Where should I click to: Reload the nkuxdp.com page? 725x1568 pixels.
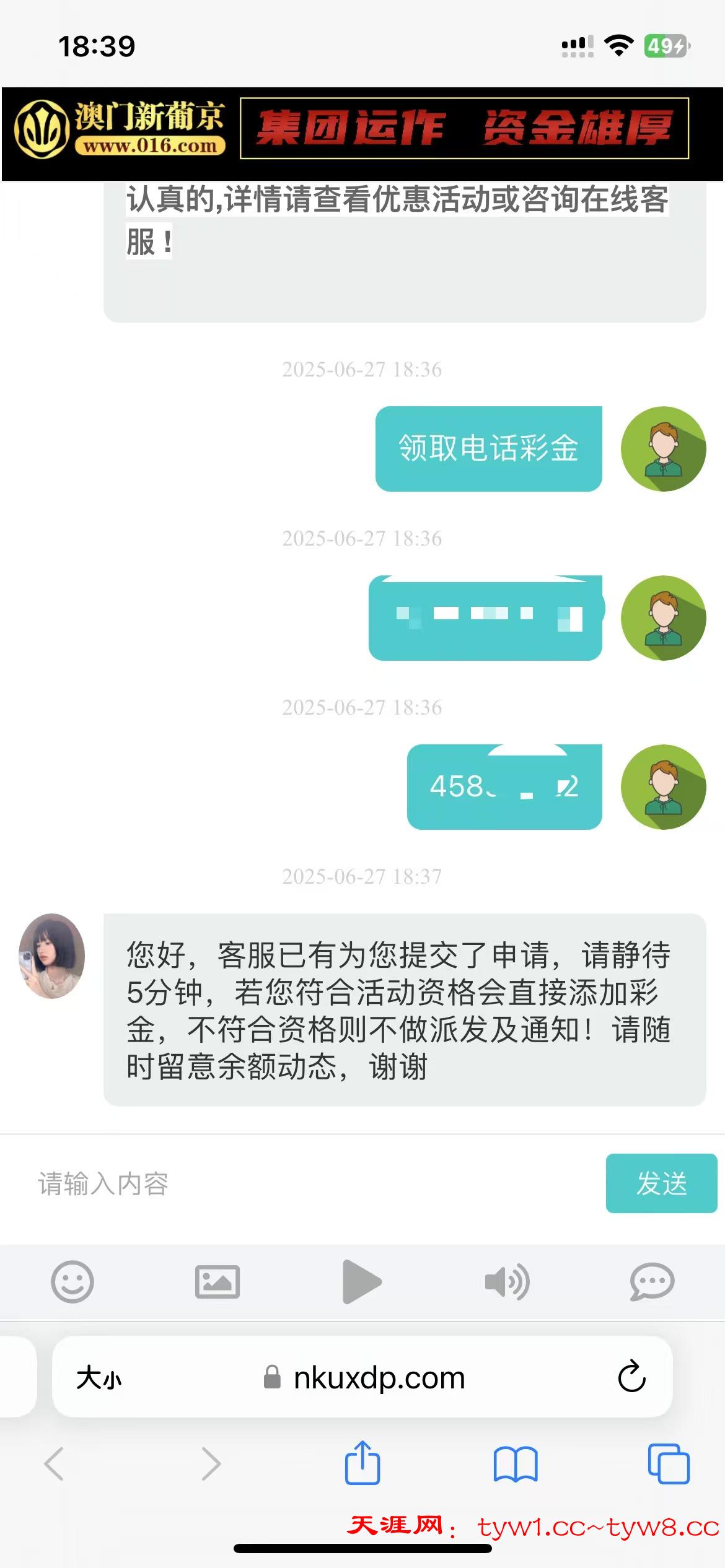pos(631,1377)
